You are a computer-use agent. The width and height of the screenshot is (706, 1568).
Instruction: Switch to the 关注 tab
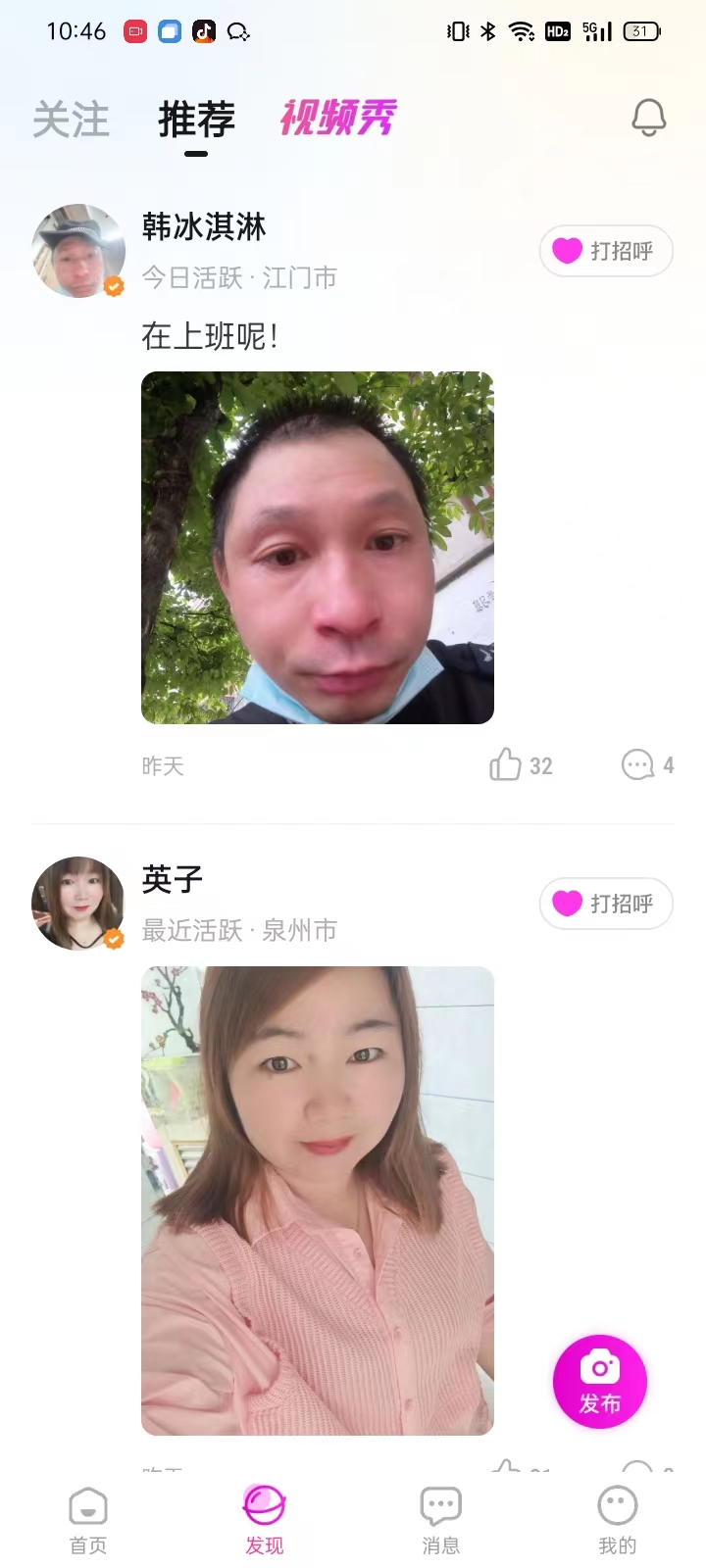(x=70, y=120)
